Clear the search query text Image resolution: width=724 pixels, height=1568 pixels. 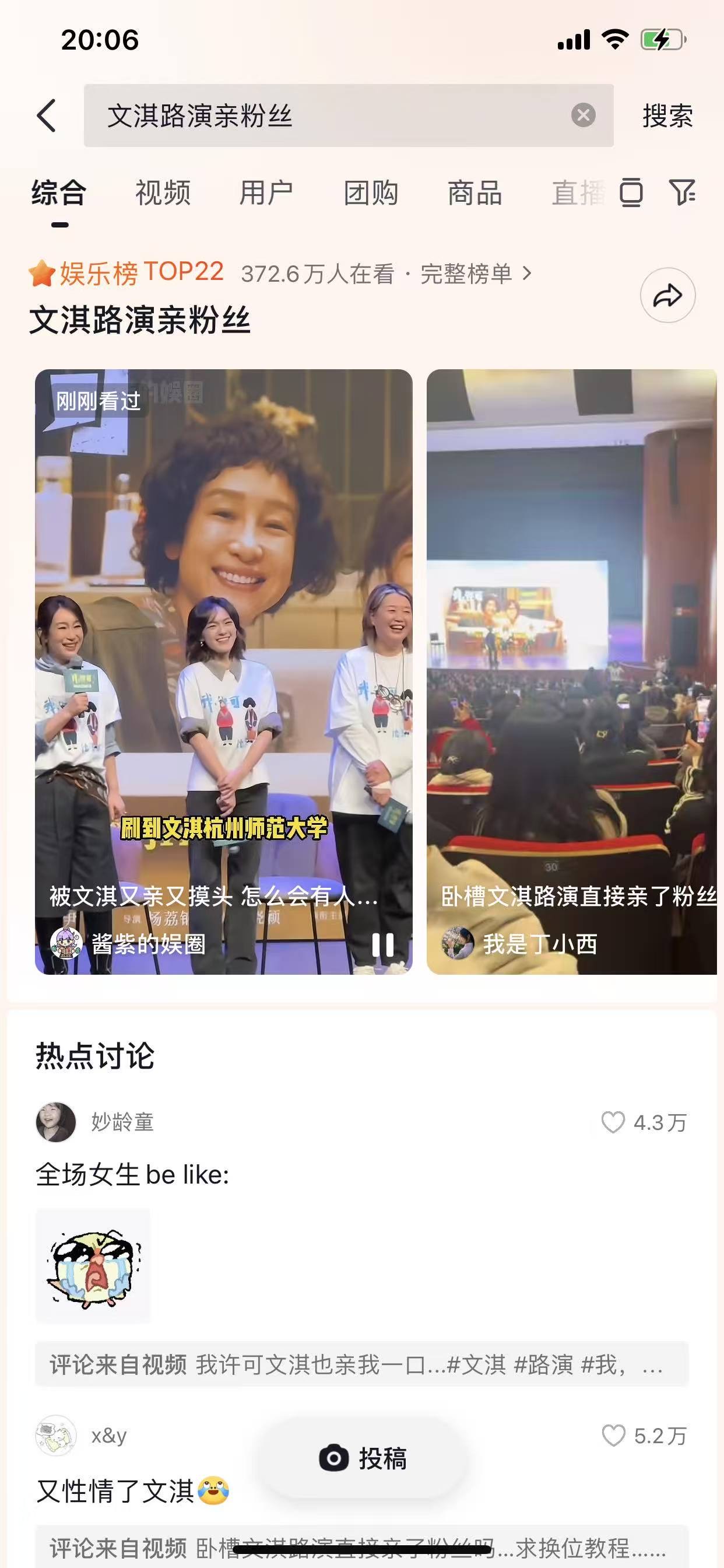click(x=583, y=115)
